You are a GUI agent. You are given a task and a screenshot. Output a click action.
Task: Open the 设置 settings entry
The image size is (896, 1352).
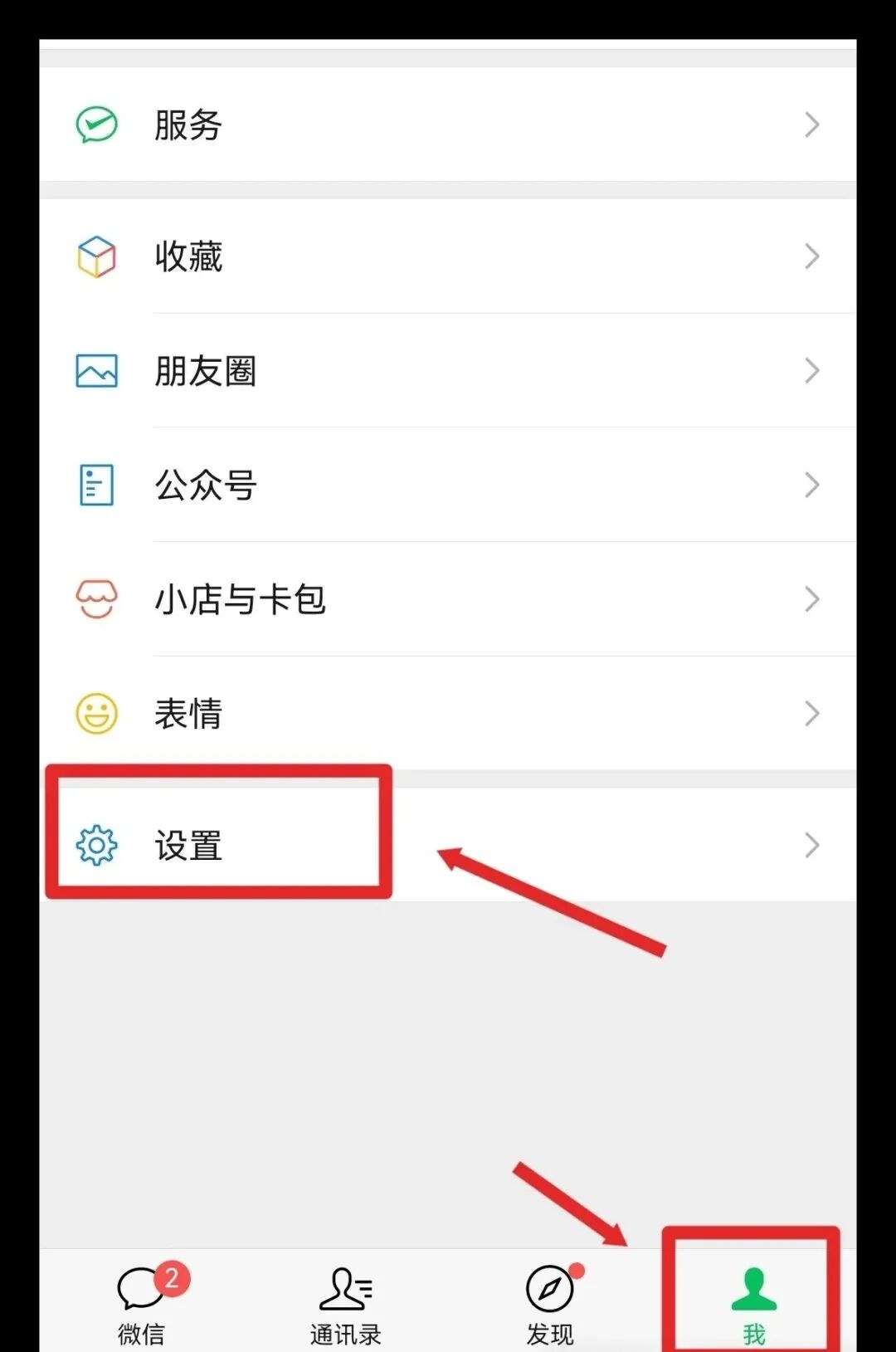(187, 846)
